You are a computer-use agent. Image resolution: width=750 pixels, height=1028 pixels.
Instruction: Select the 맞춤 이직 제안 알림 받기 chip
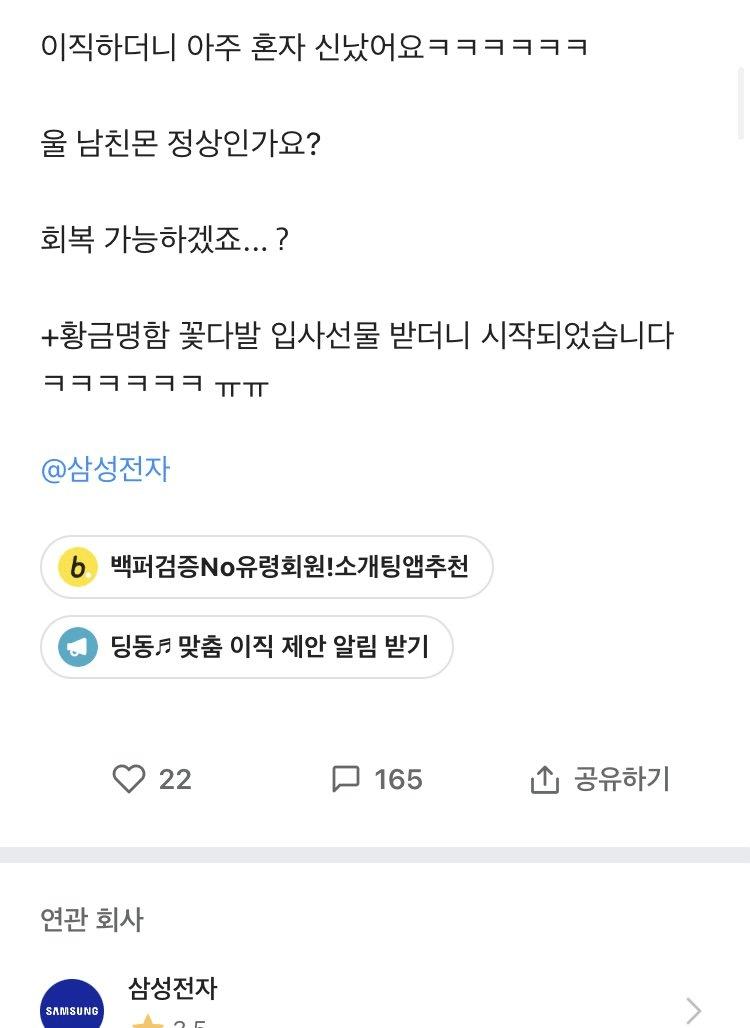click(247, 647)
